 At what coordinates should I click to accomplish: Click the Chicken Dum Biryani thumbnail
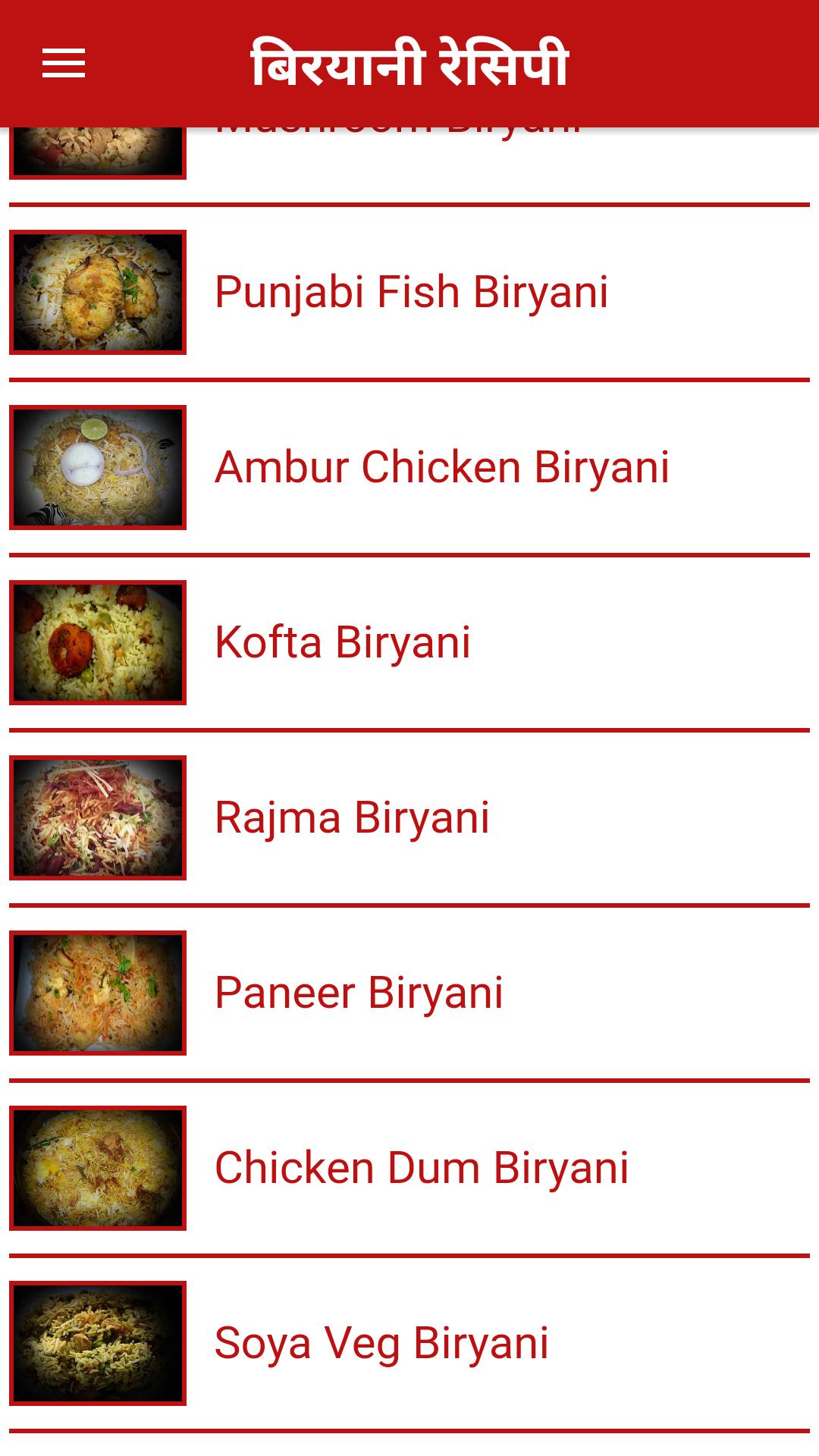(x=99, y=1166)
